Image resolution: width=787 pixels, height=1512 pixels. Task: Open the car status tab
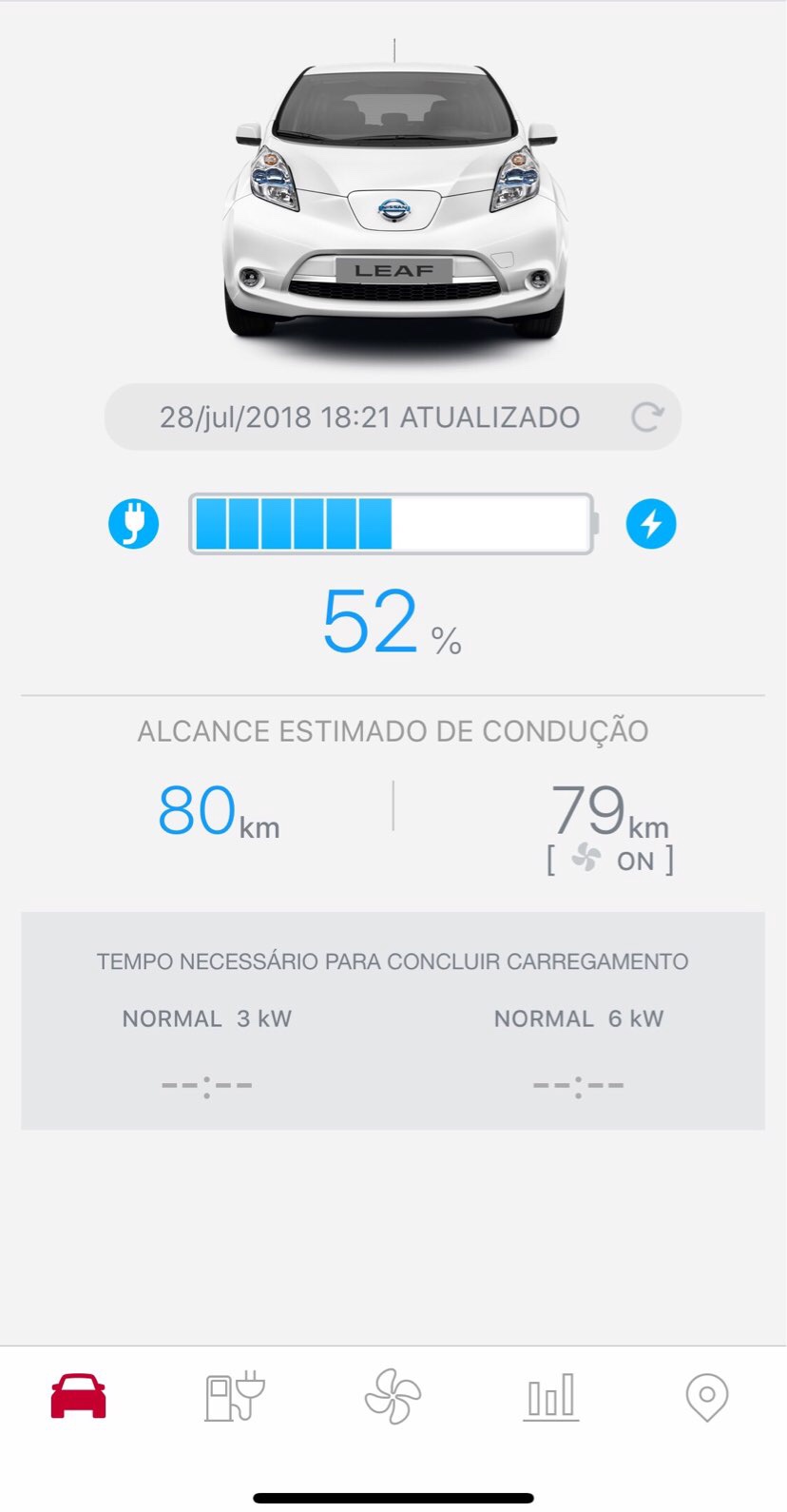79,1396
